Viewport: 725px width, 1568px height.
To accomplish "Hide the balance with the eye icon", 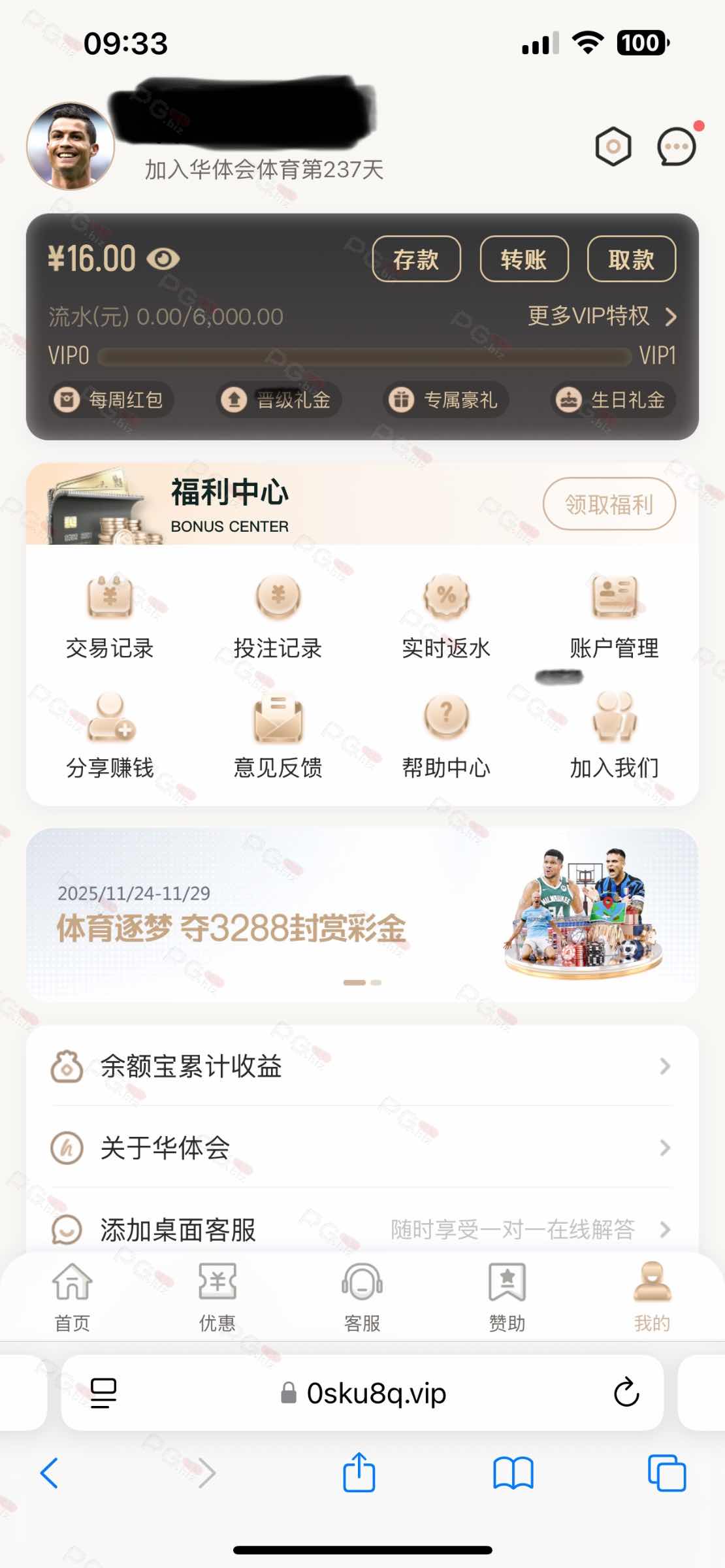I will coord(163,259).
